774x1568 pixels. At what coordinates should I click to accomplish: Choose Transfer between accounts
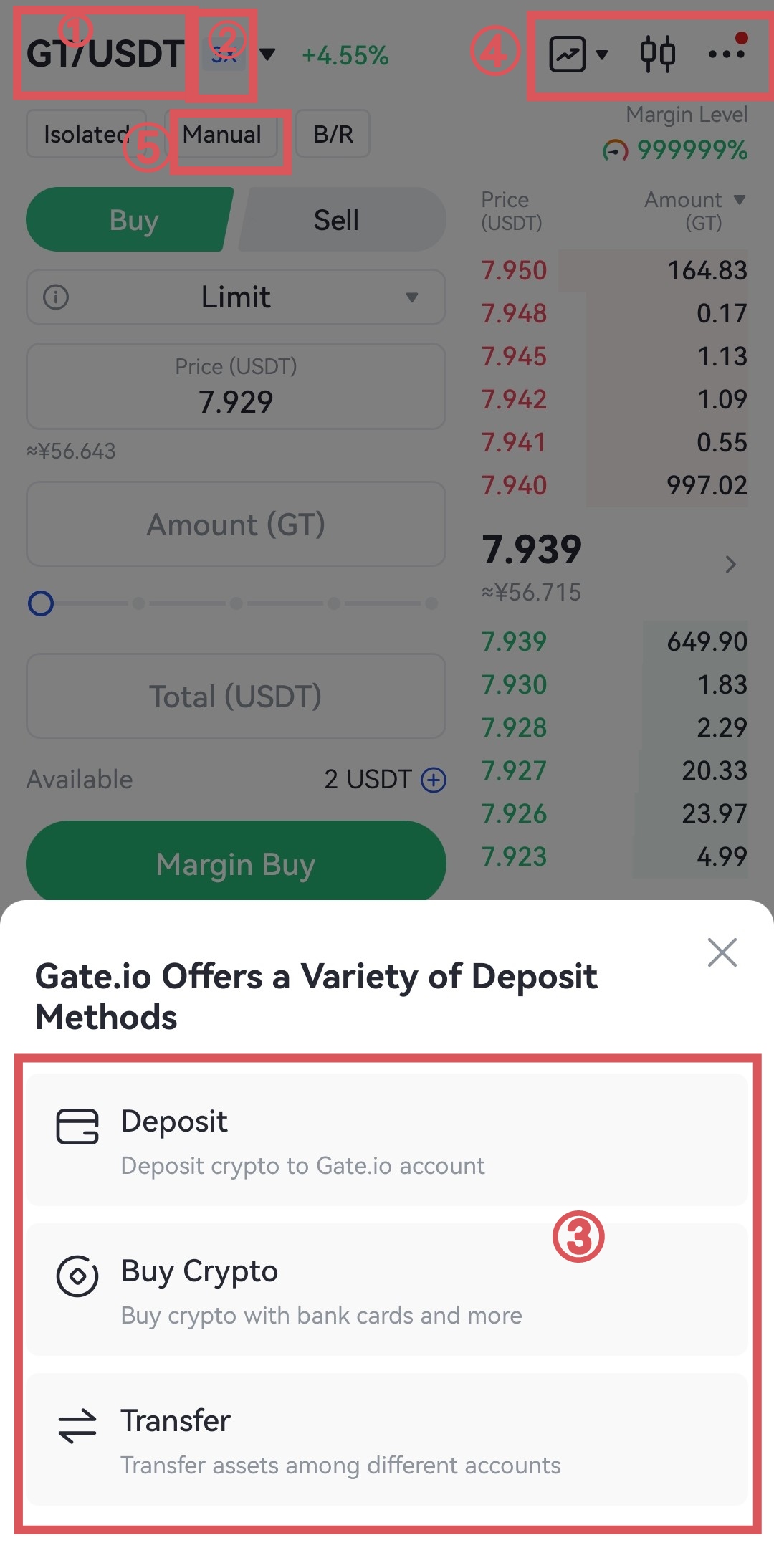click(x=387, y=1440)
